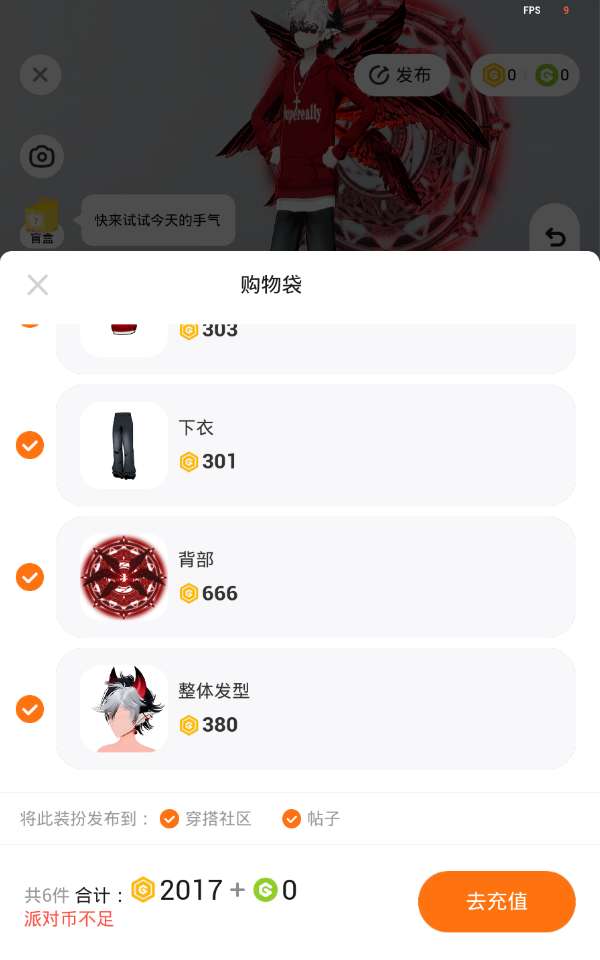Uncheck the 背部 item checkbox
600x960 pixels.
pyautogui.click(x=30, y=577)
